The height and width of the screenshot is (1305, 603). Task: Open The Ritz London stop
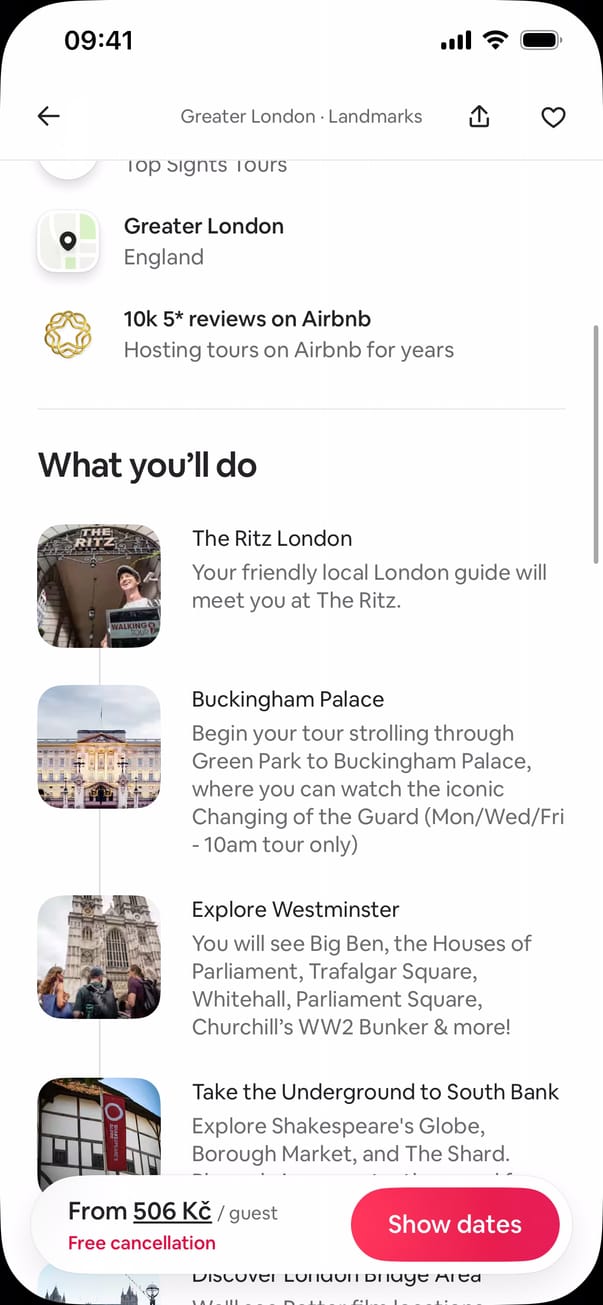click(x=271, y=539)
